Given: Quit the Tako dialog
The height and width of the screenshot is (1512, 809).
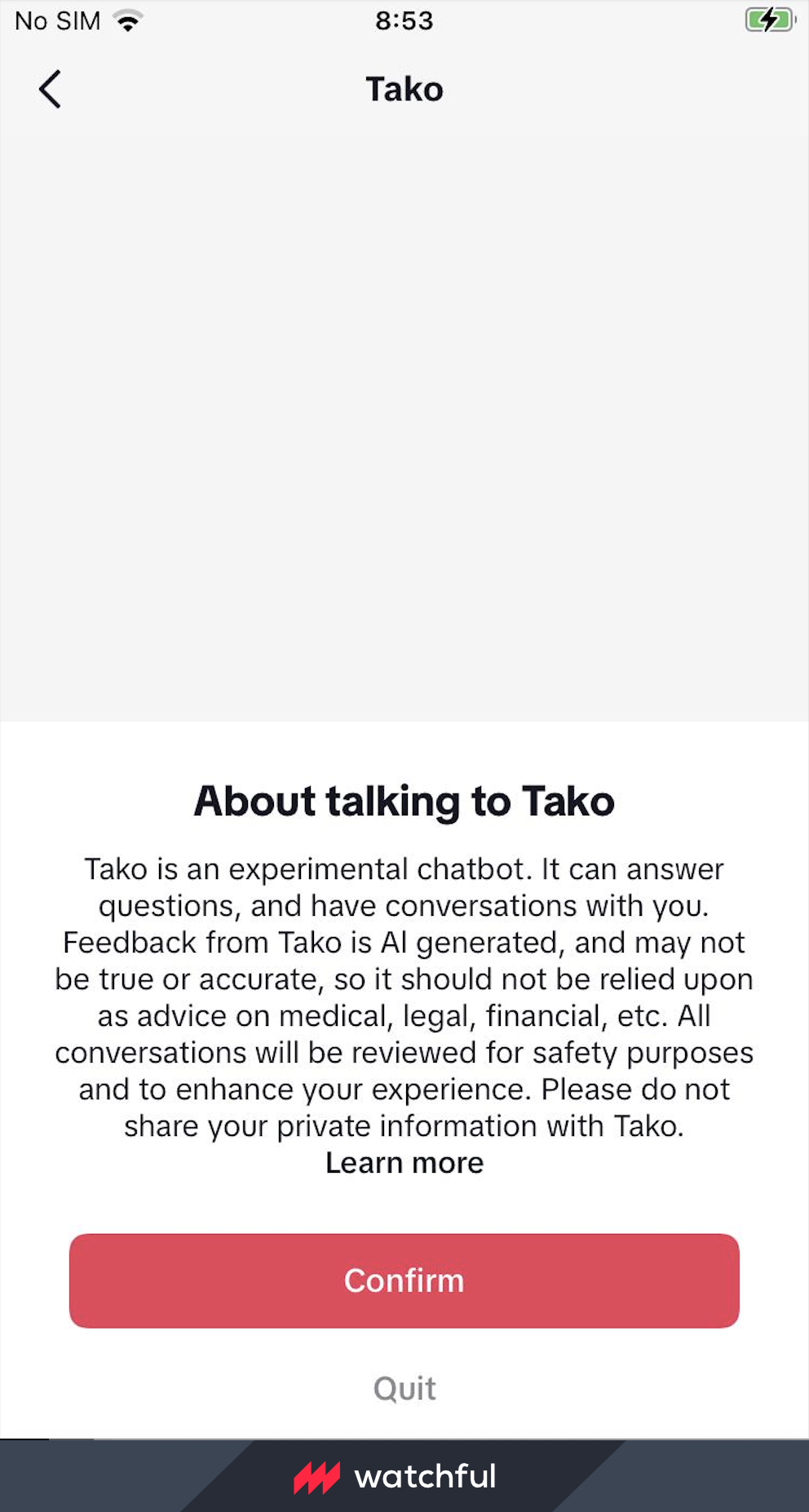Looking at the screenshot, I should coord(404,1388).
